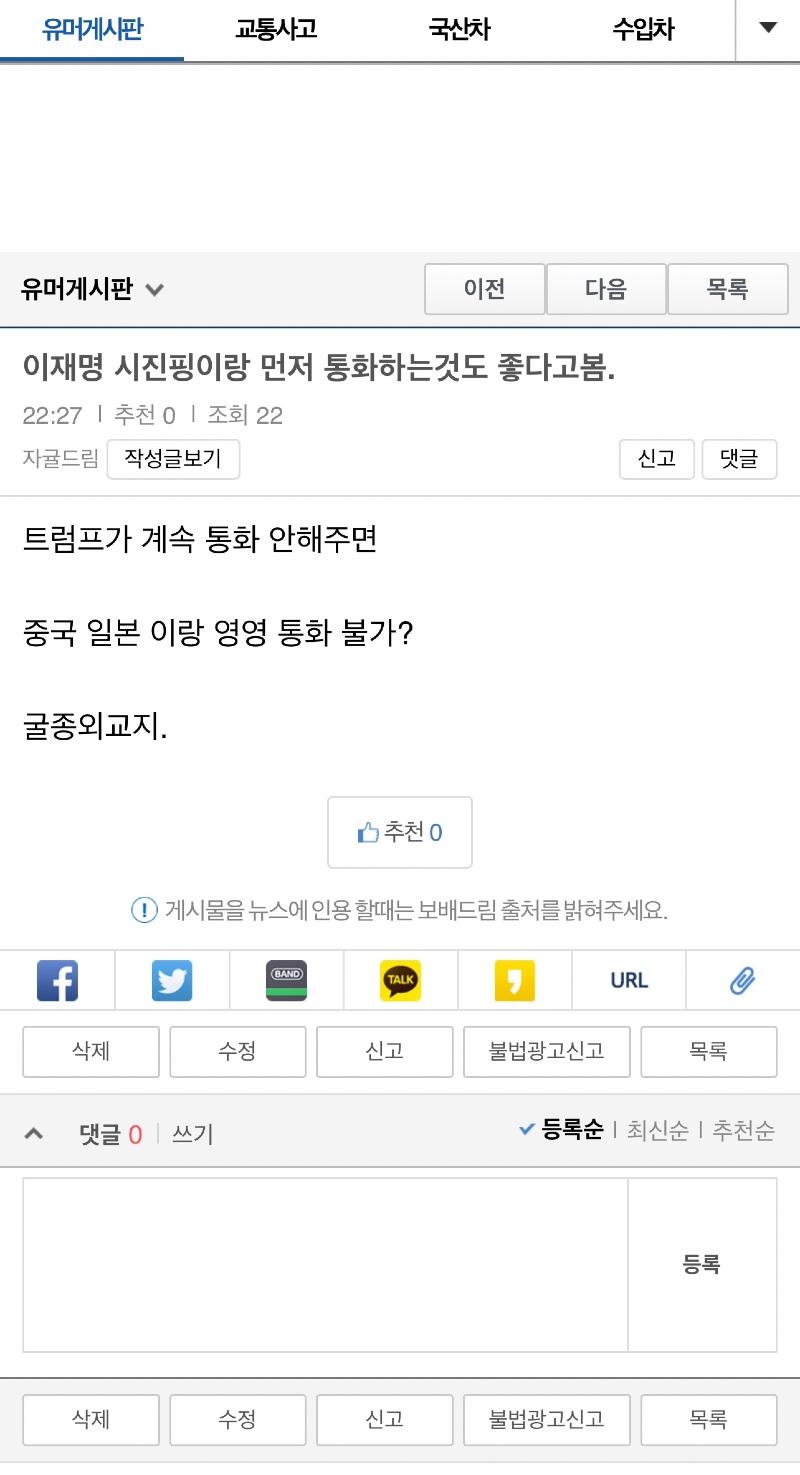Copy the post URL

(x=629, y=980)
